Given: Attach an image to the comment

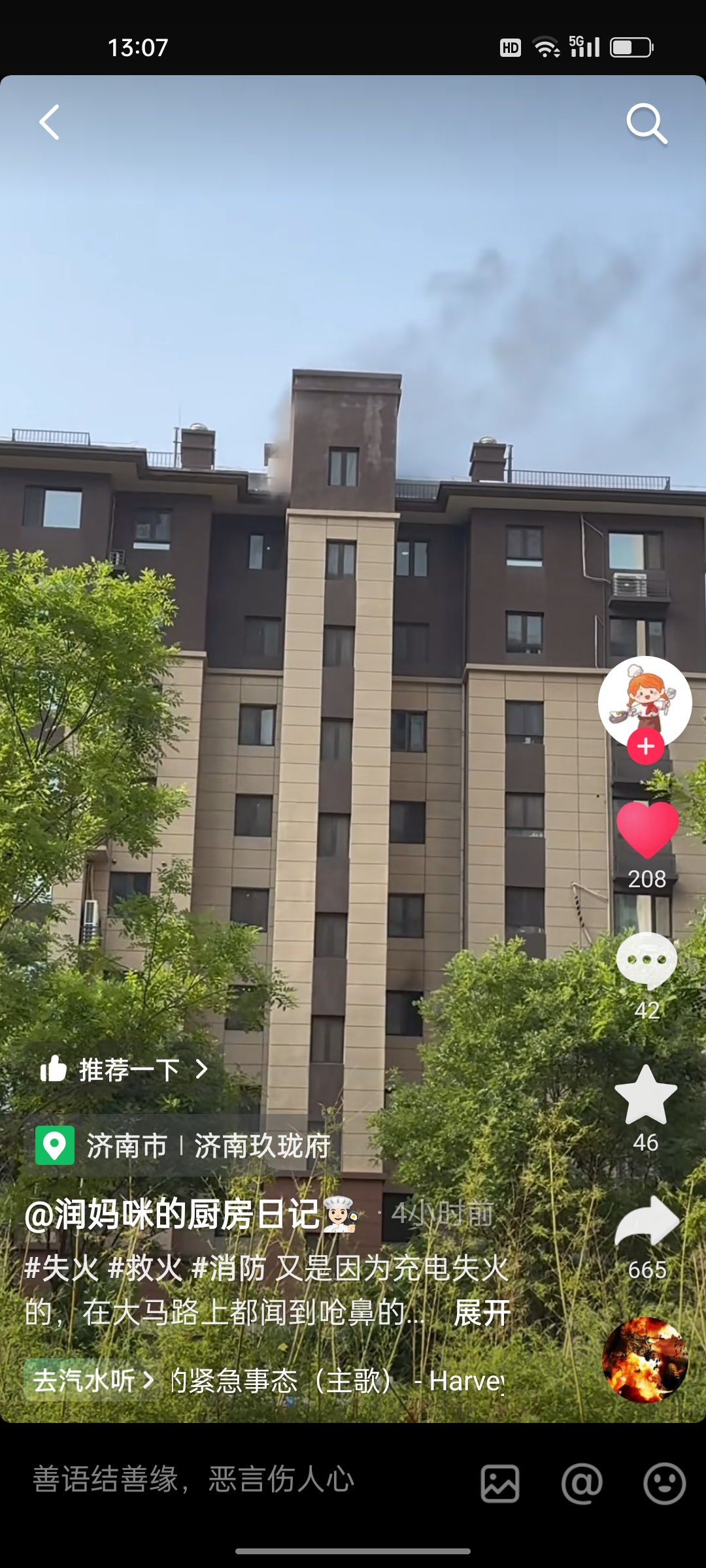Looking at the screenshot, I should [500, 1483].
